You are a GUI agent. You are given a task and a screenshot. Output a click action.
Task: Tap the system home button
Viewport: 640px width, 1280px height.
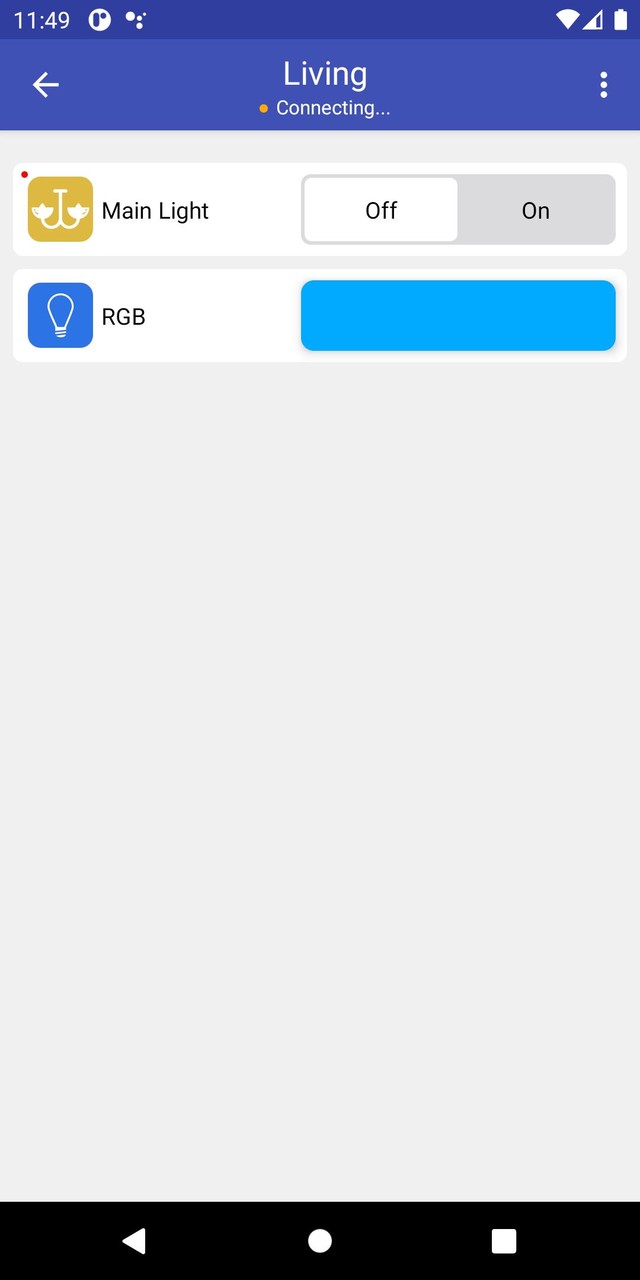(x=320, y=1241)
